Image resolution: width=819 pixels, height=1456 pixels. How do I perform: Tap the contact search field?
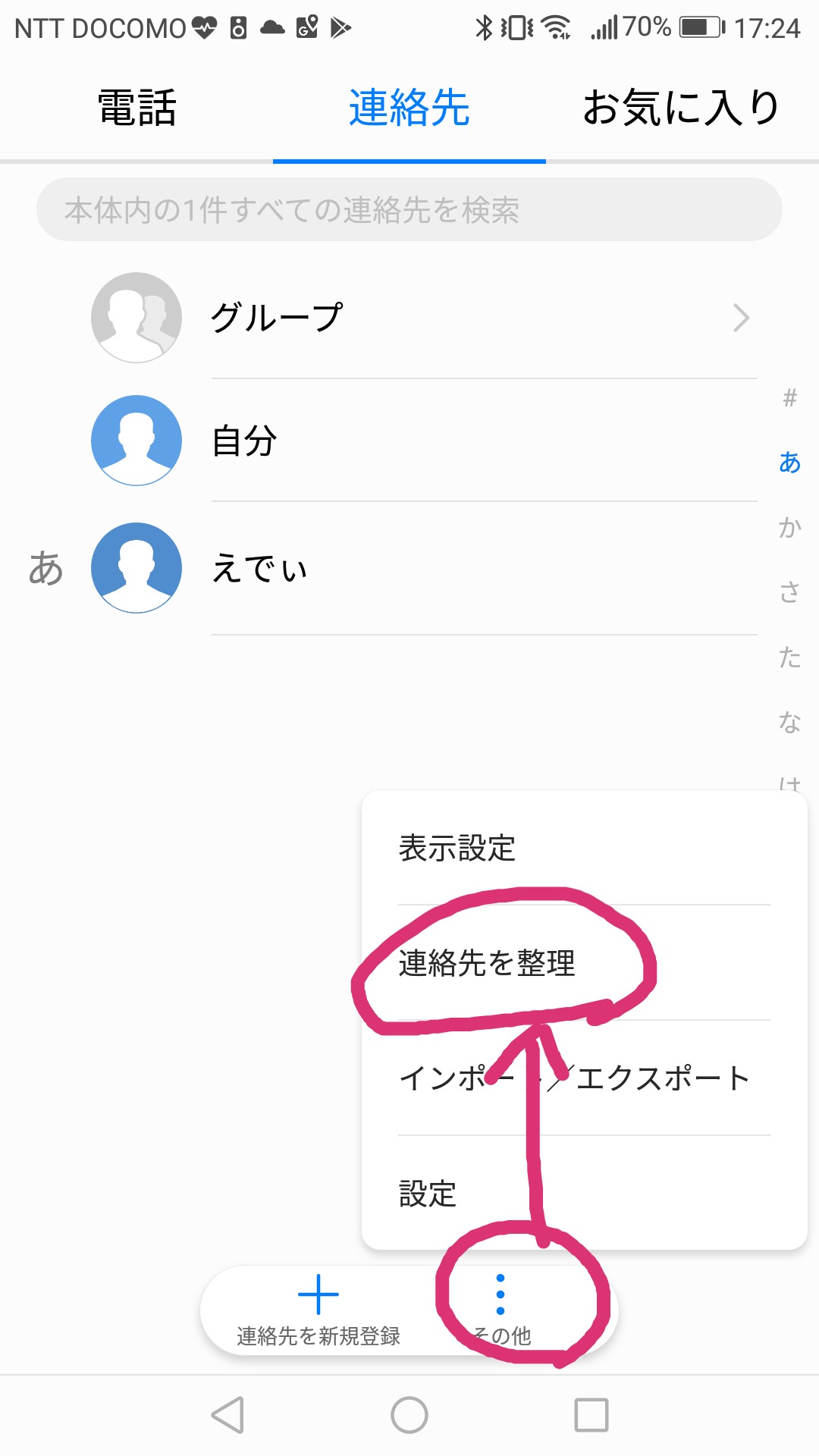point(409,209)
